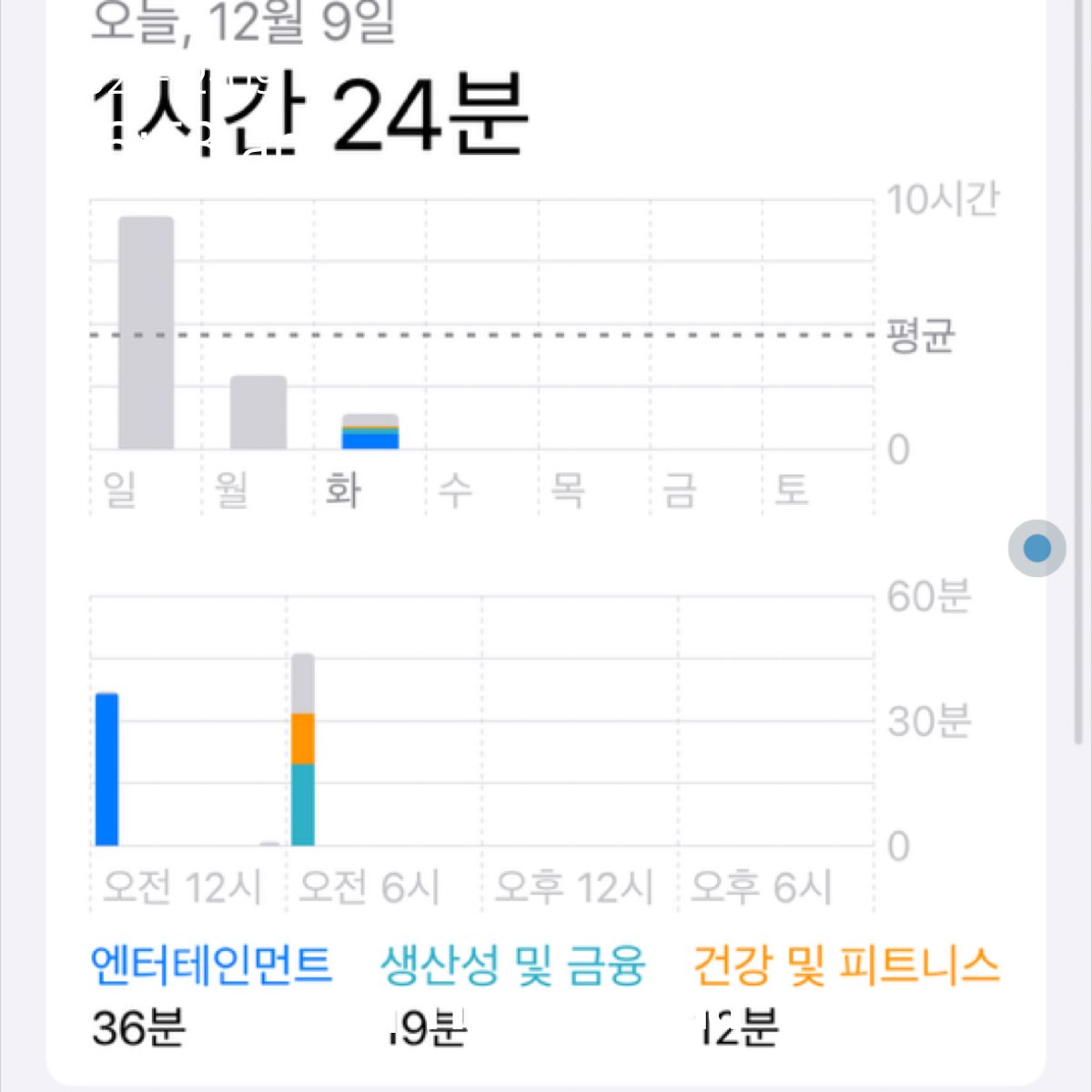The width and height of the screenshot is (1092, 1092).
Task: Open the AssistiveTouch floating button
Action: 1036,549
